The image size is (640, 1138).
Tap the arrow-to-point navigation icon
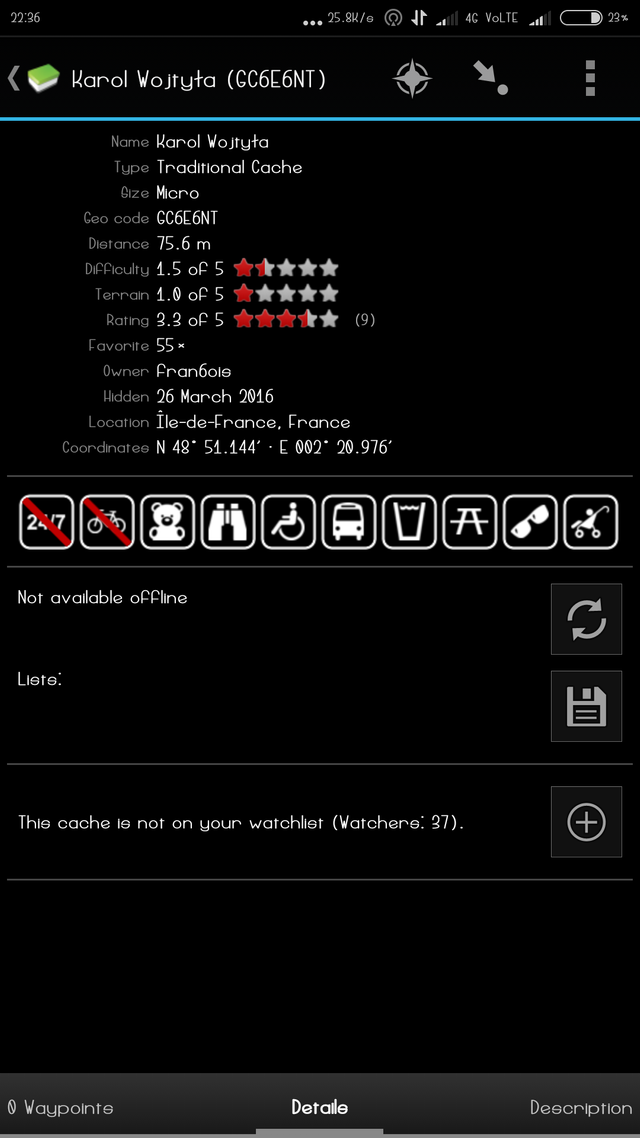click(491, 78)
